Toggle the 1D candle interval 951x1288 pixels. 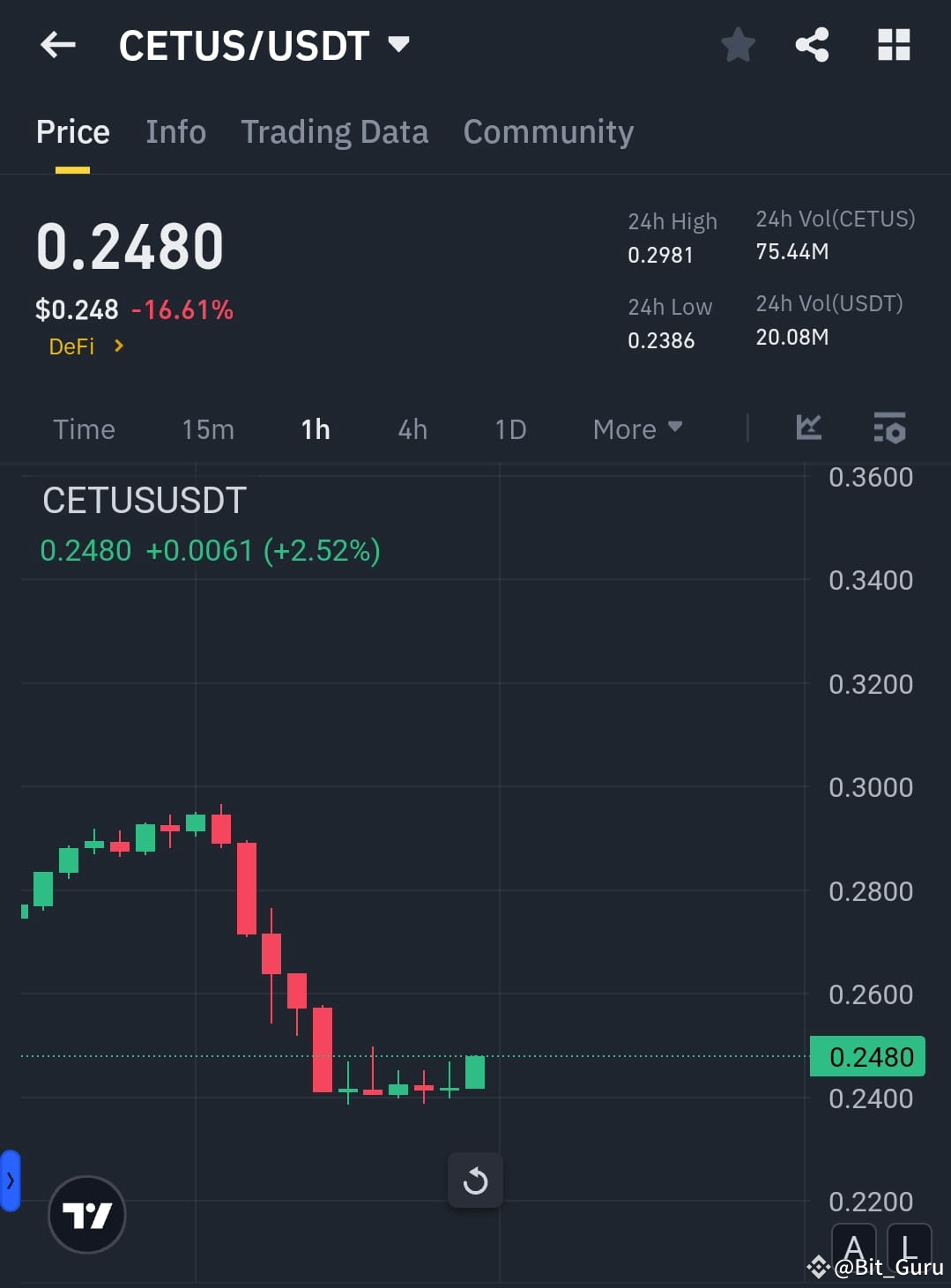pos(509,428)
